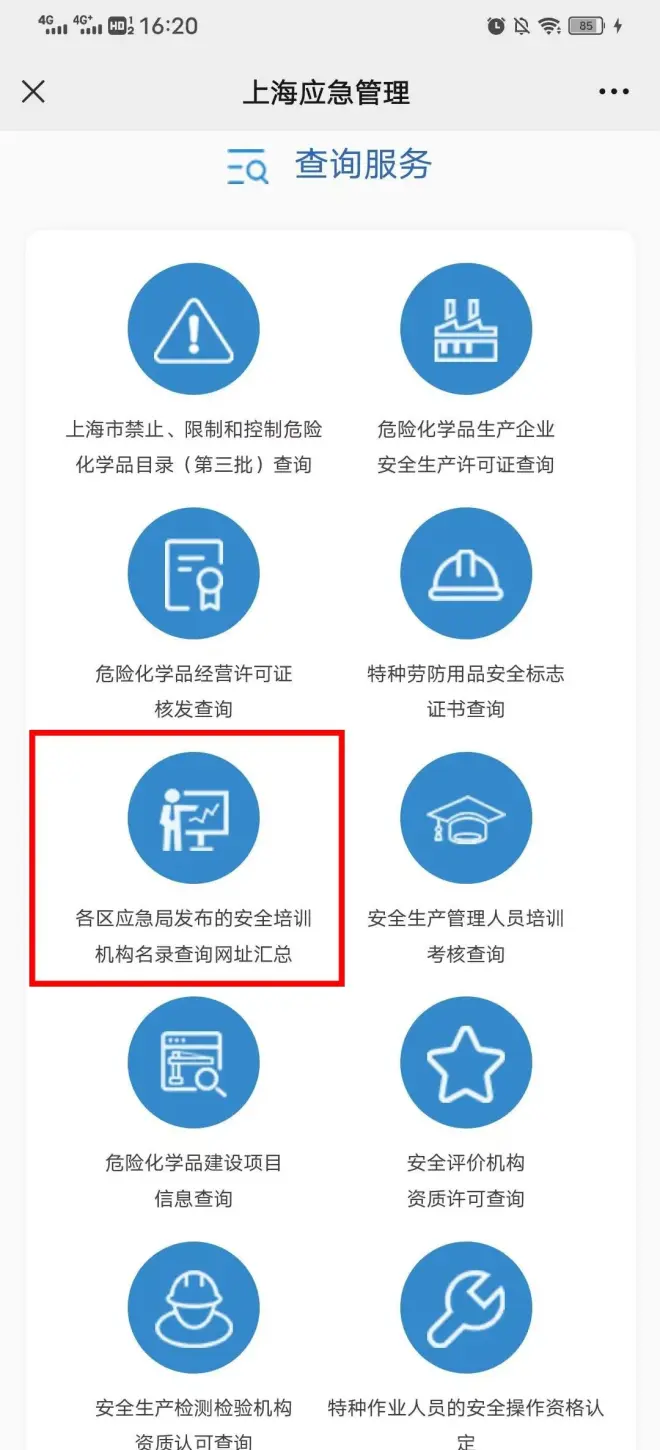Open 安全生产检测检验机构资质认可查询

194,1308
